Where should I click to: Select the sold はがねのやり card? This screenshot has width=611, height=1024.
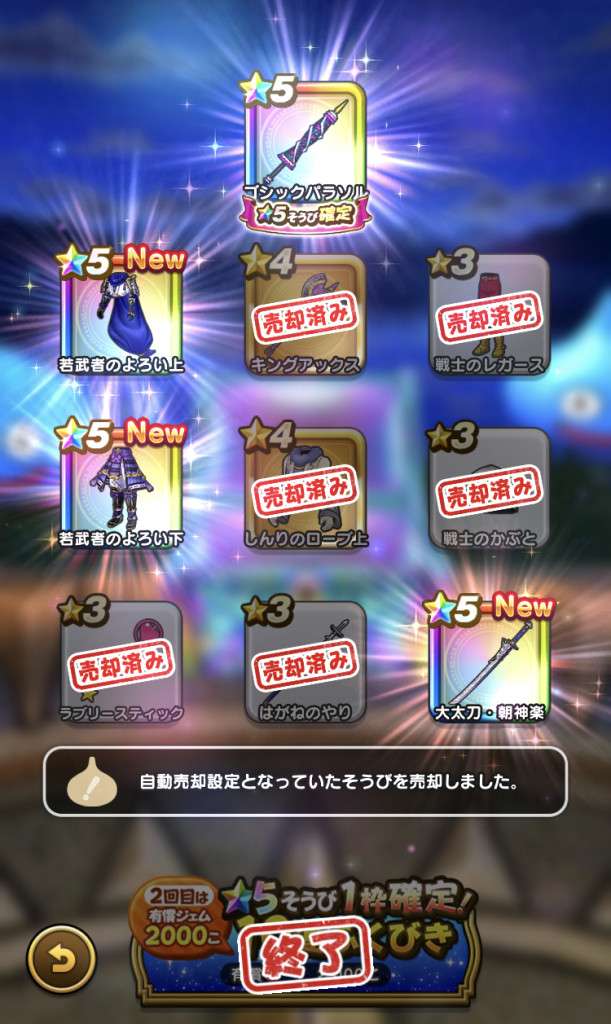point(305,662)
